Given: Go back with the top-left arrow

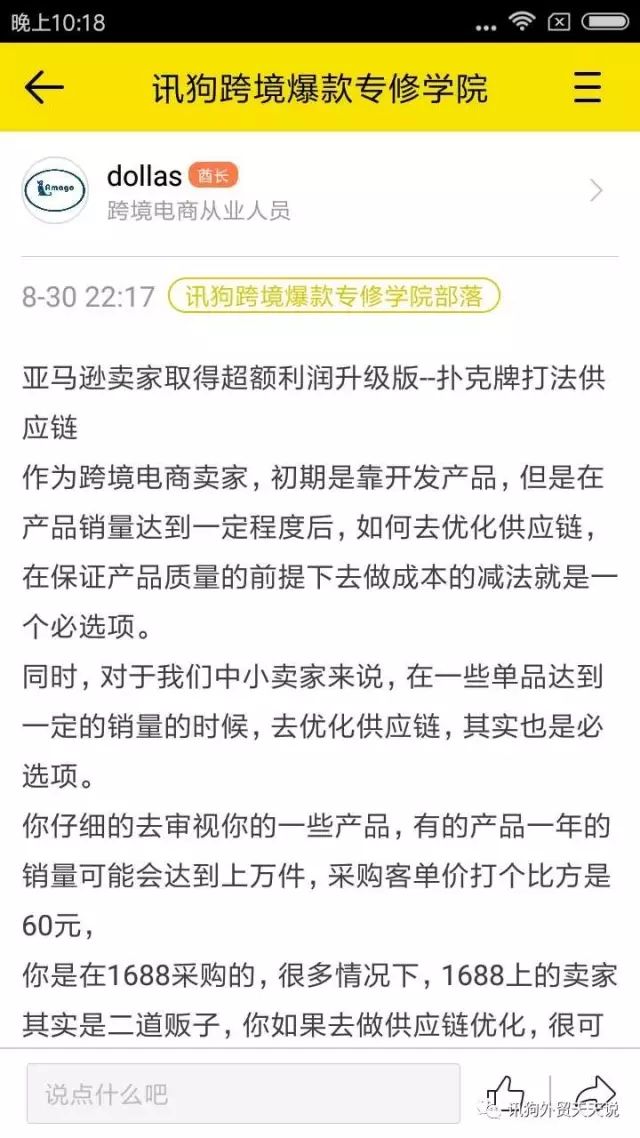Looking at the screenshot, I should tap(44, 88).
